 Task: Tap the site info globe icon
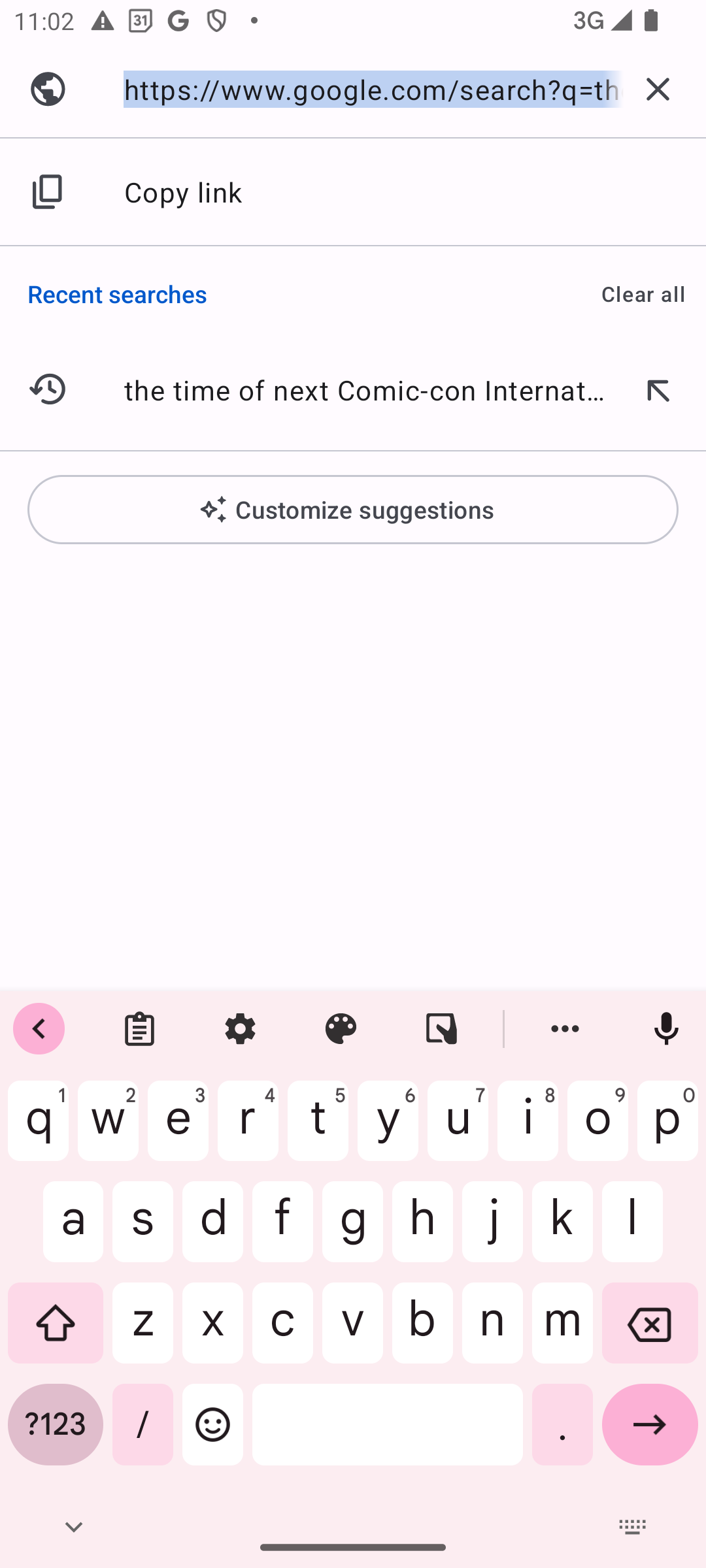[x=48, y=89]
